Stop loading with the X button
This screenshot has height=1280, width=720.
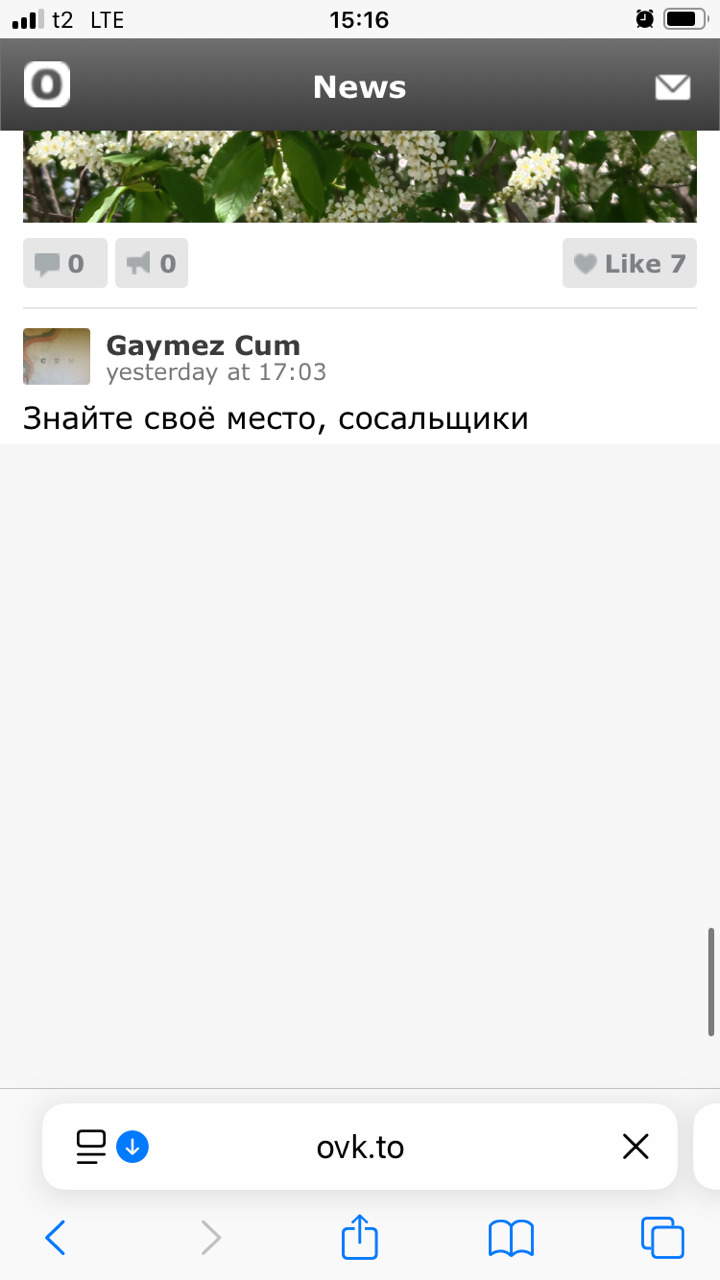click(636, 1147)
